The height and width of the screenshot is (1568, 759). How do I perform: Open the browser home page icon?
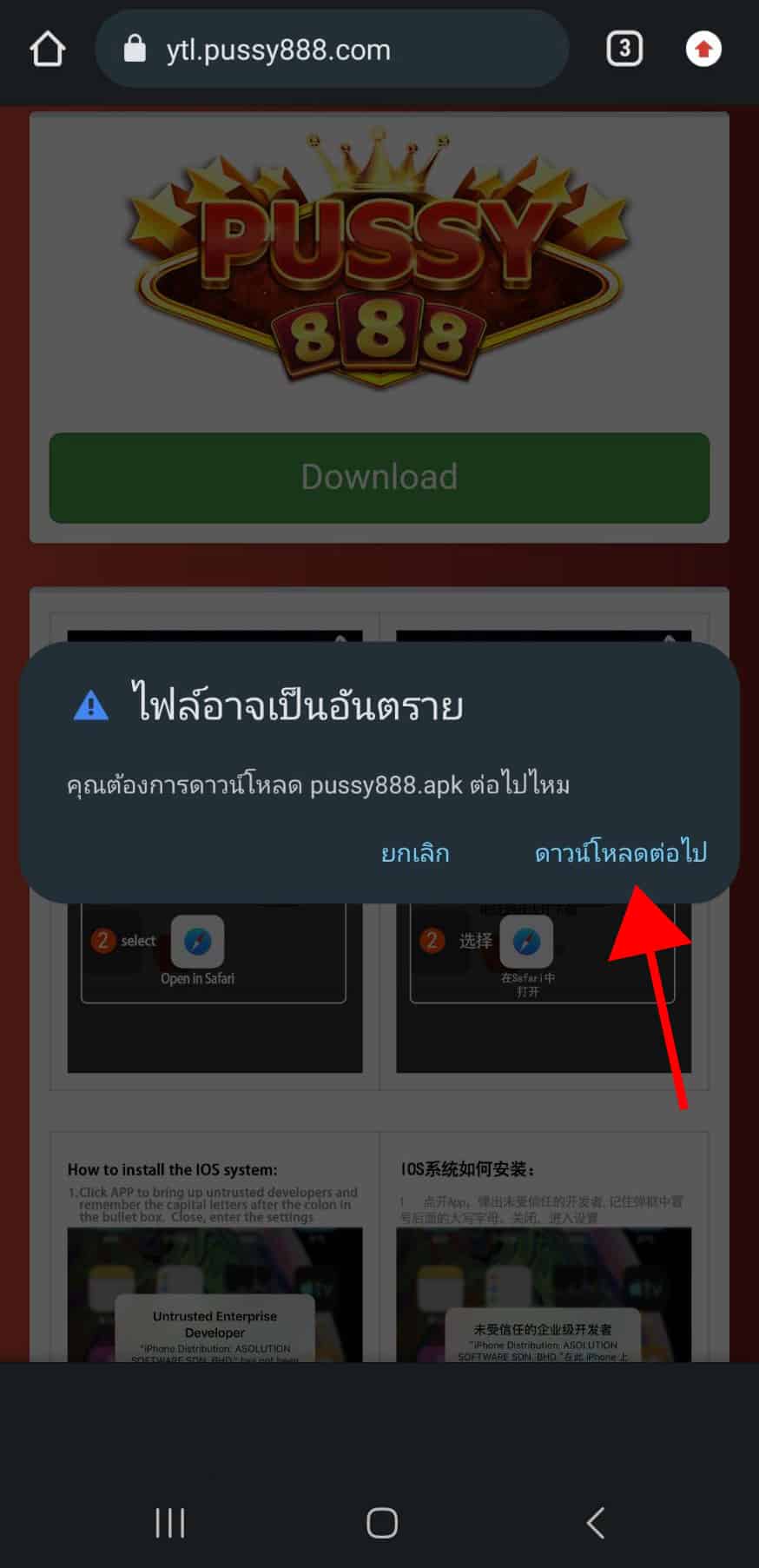tap(47, 50)
